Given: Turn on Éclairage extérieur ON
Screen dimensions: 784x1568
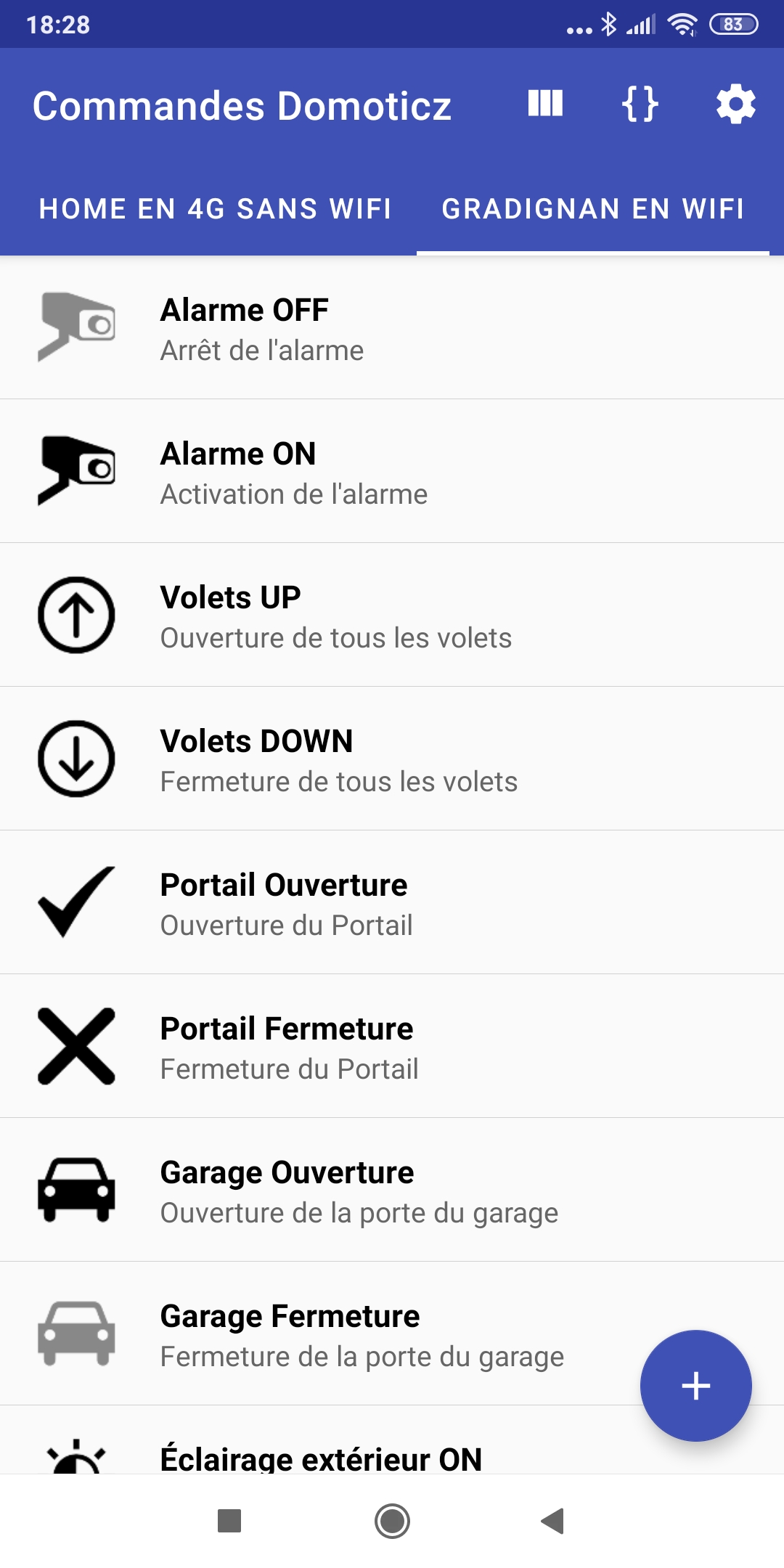Looking at the screenshot, I should coord(321,1458).
